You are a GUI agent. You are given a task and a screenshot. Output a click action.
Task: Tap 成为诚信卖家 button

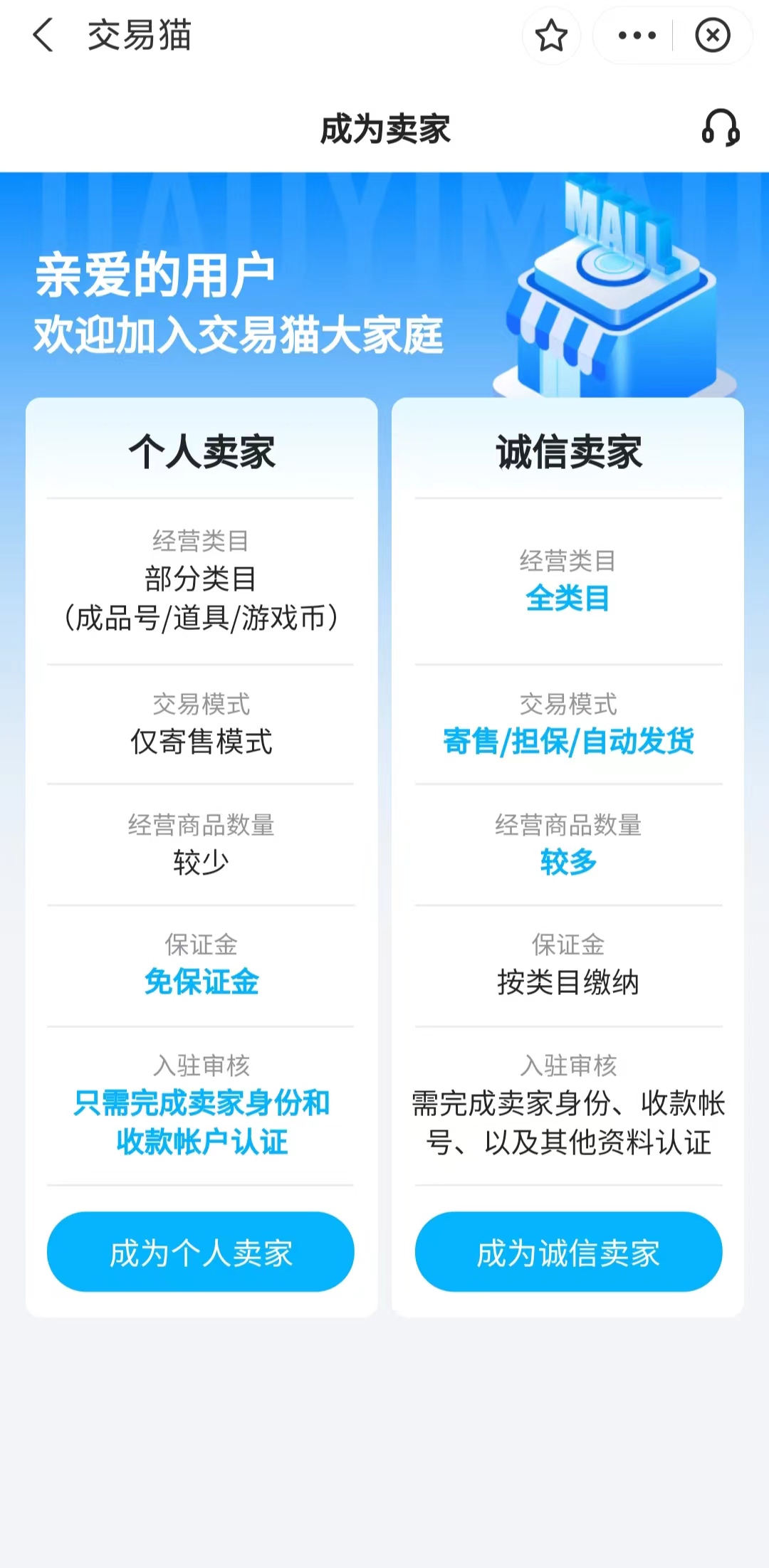[568, 1252]
